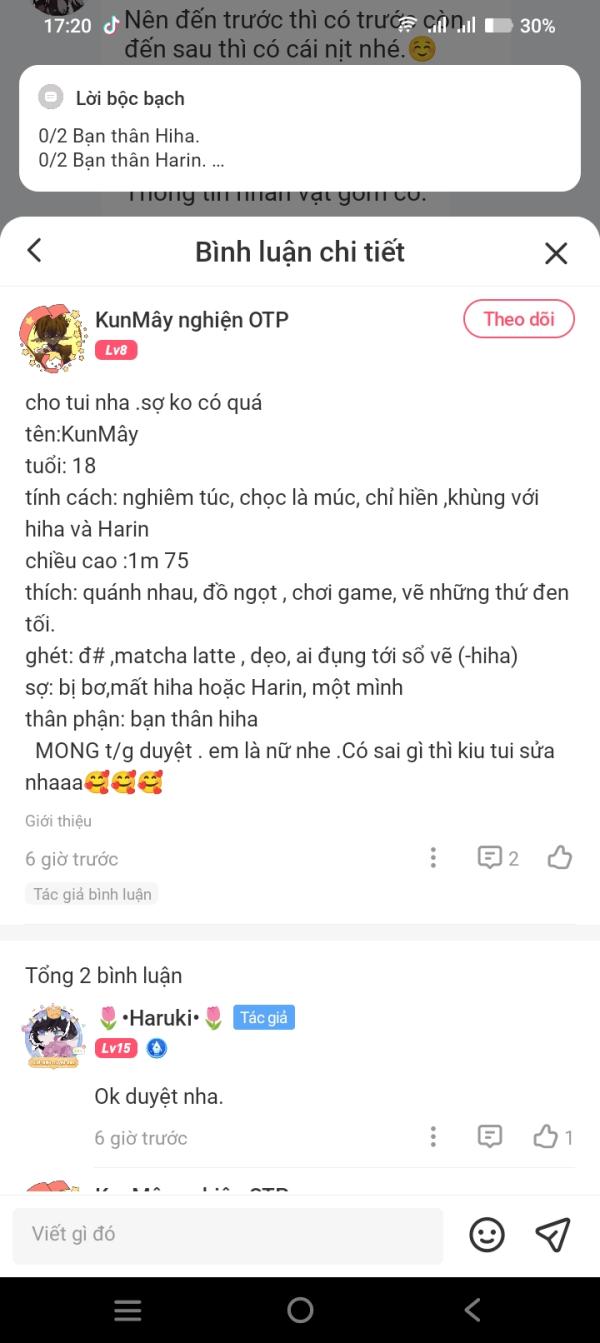Tap the Viết gì đó input field
600x1343 pixels.
pyautogui.click(x=227, y=1235)
